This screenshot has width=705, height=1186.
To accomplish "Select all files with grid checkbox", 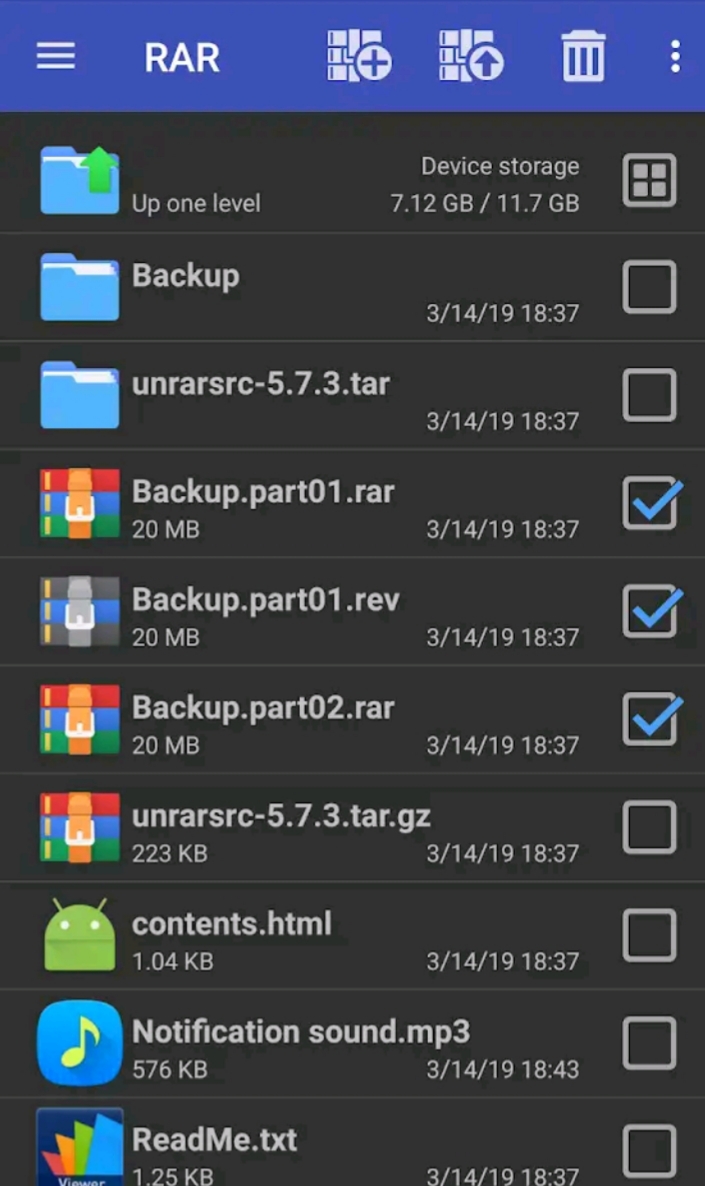I will 650,180.
